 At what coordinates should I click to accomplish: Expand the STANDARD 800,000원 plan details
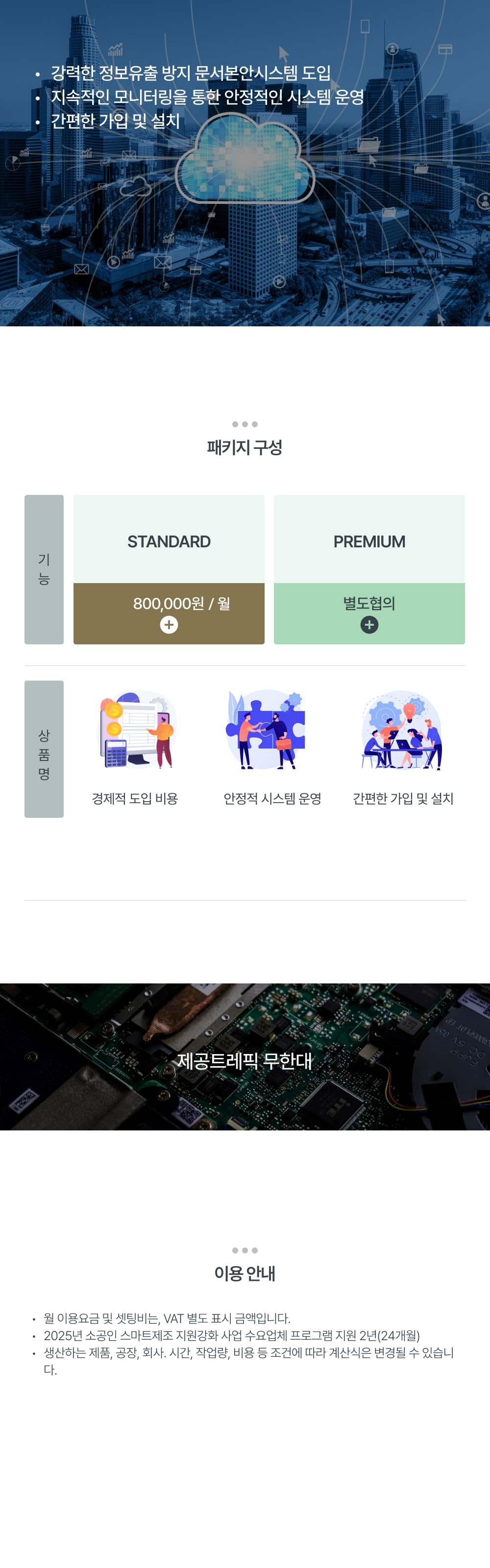point(169,625)
